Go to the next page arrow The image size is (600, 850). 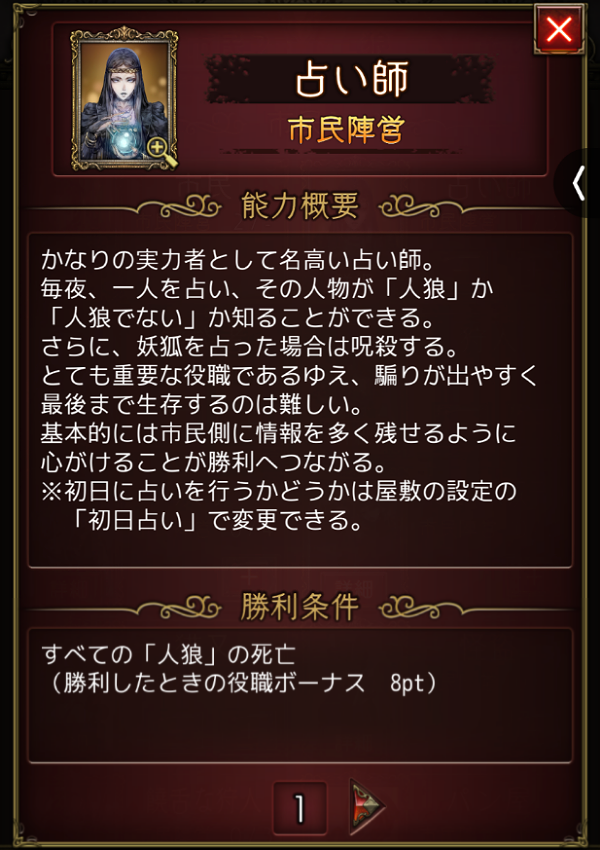pyautogui.click(x=366, y=806)
